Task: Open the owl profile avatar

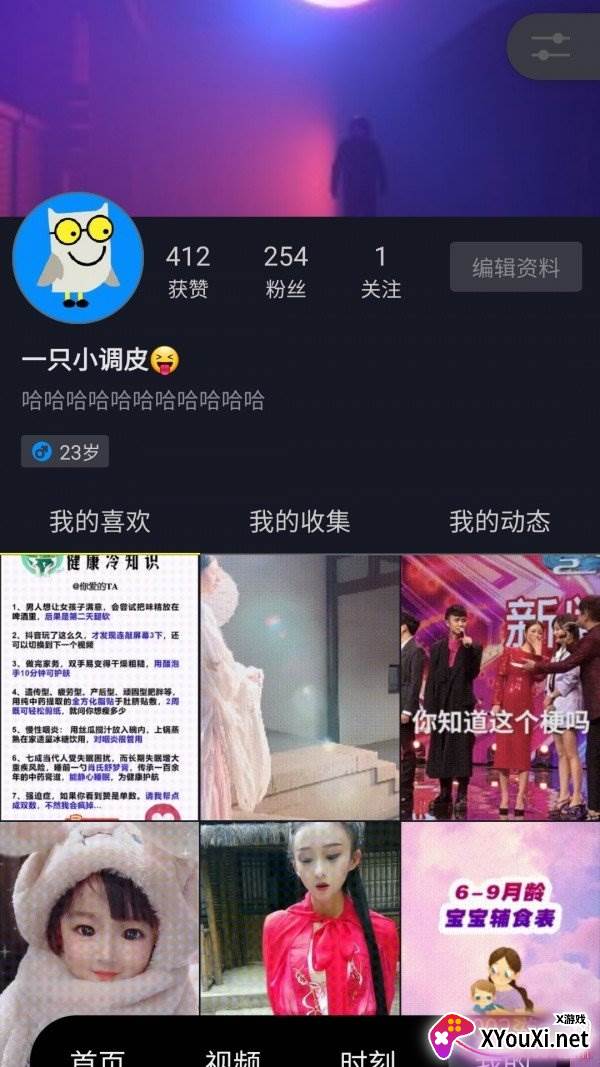Action: (78, 258)
